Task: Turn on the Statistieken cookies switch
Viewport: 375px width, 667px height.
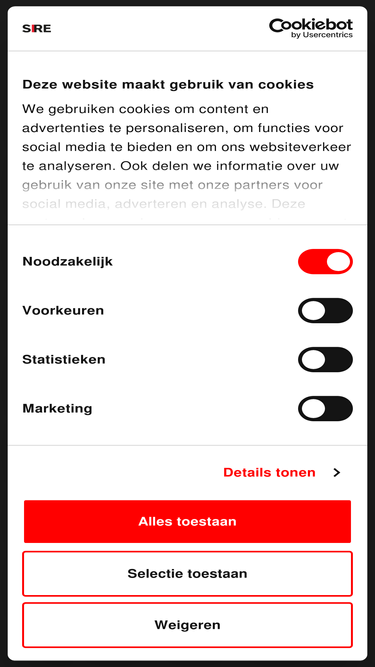Action: [325, 359]
